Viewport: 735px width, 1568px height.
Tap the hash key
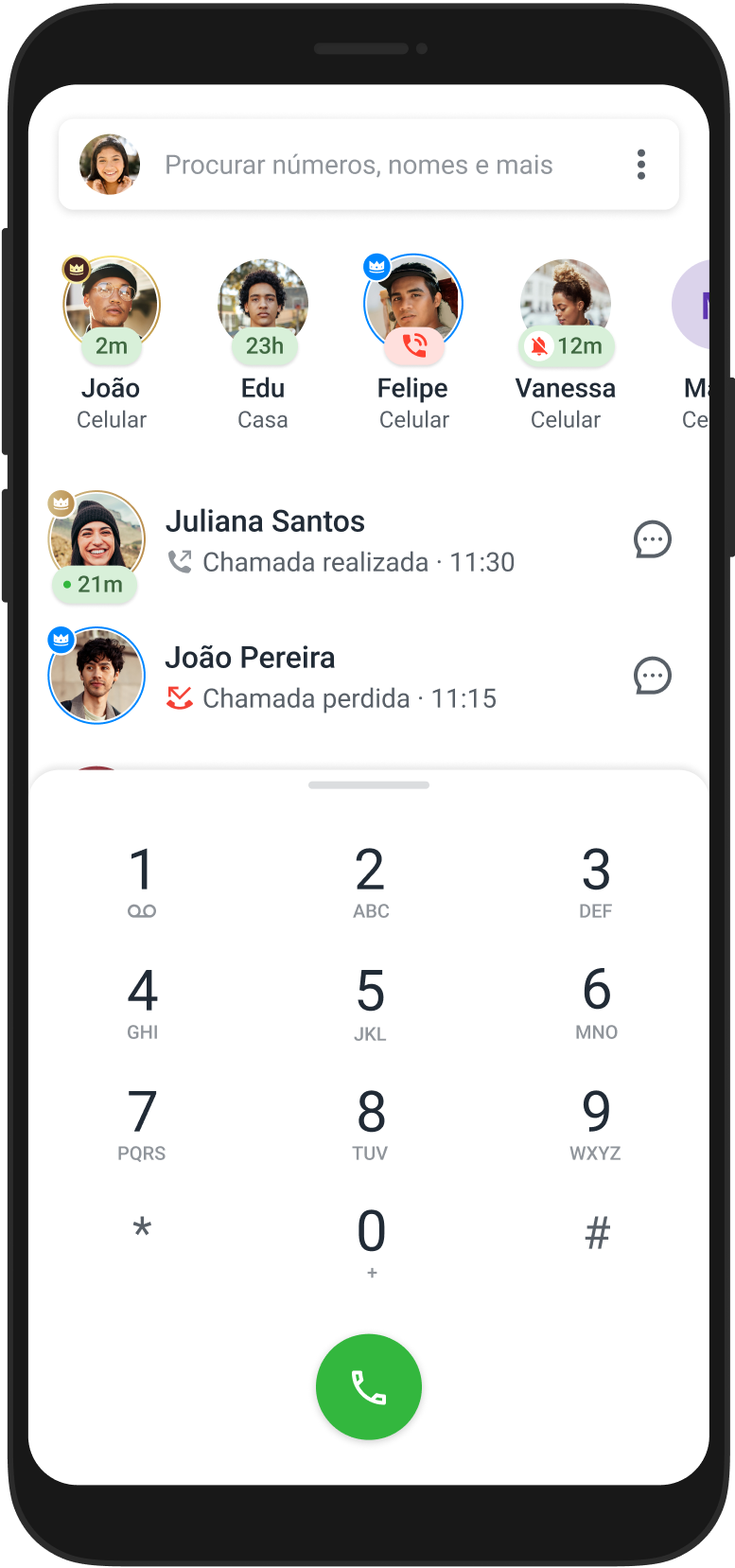(597, 1233)
